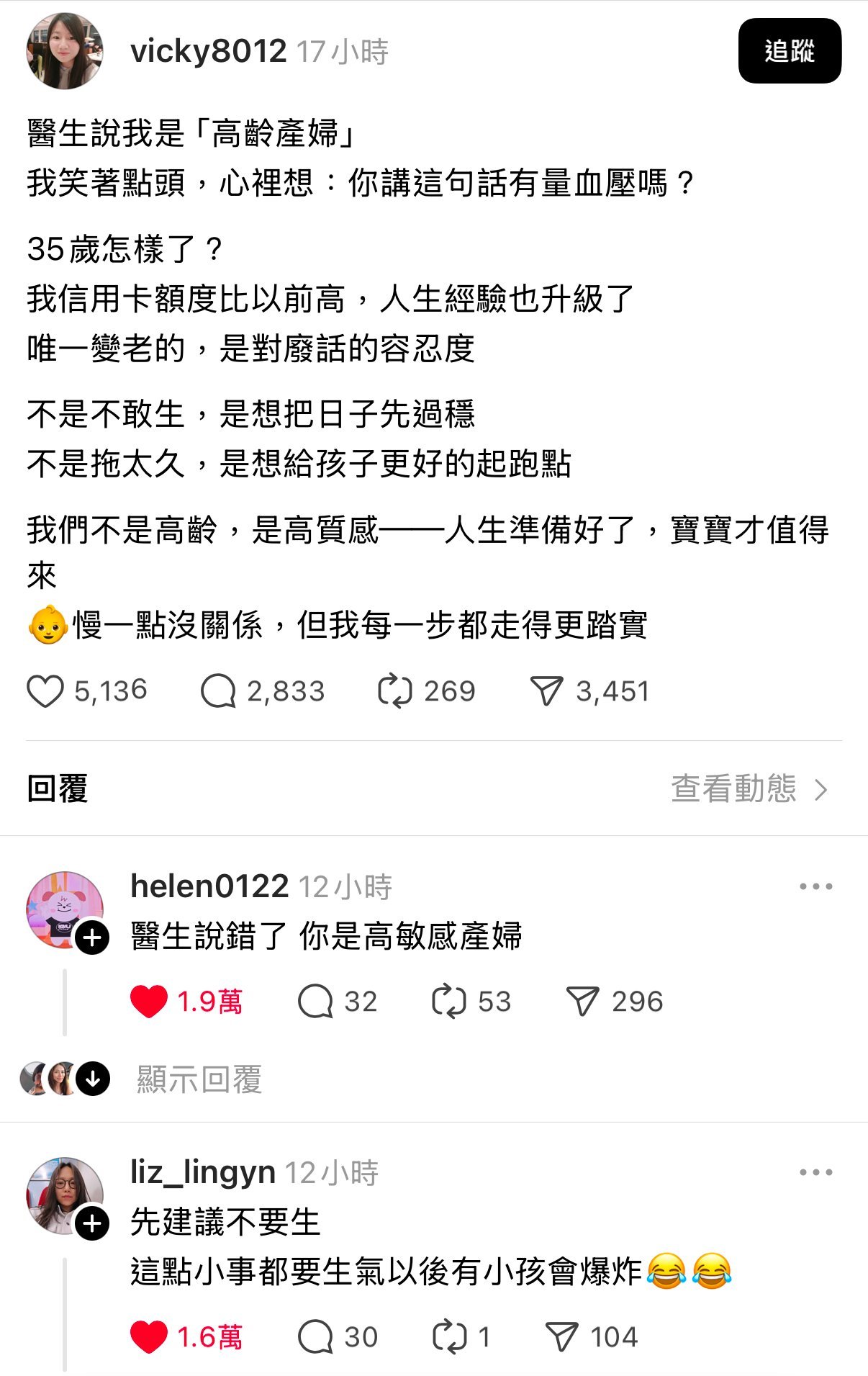The image size is (868, 1376).
Task: Repost vicky8012's post
Action: (394, 691)
